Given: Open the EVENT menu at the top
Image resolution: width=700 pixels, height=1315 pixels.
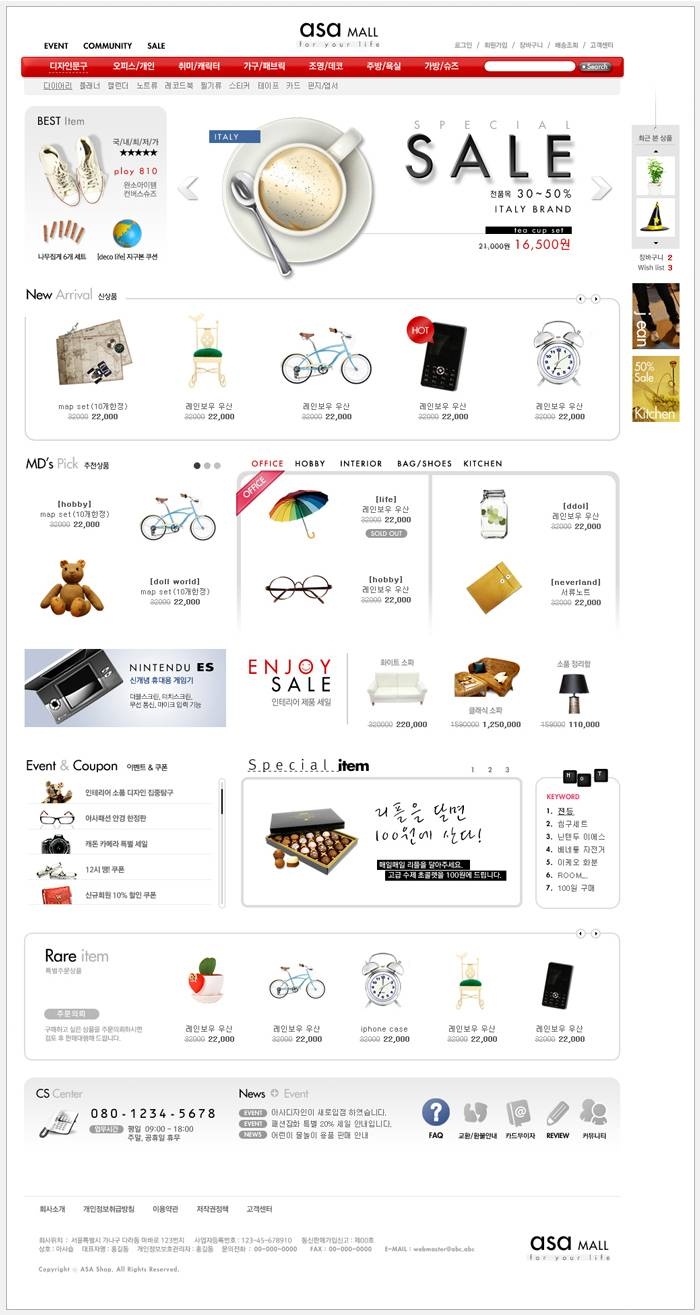Looking at the screenshot, I should pyautogui.click(x=56, y=46).
